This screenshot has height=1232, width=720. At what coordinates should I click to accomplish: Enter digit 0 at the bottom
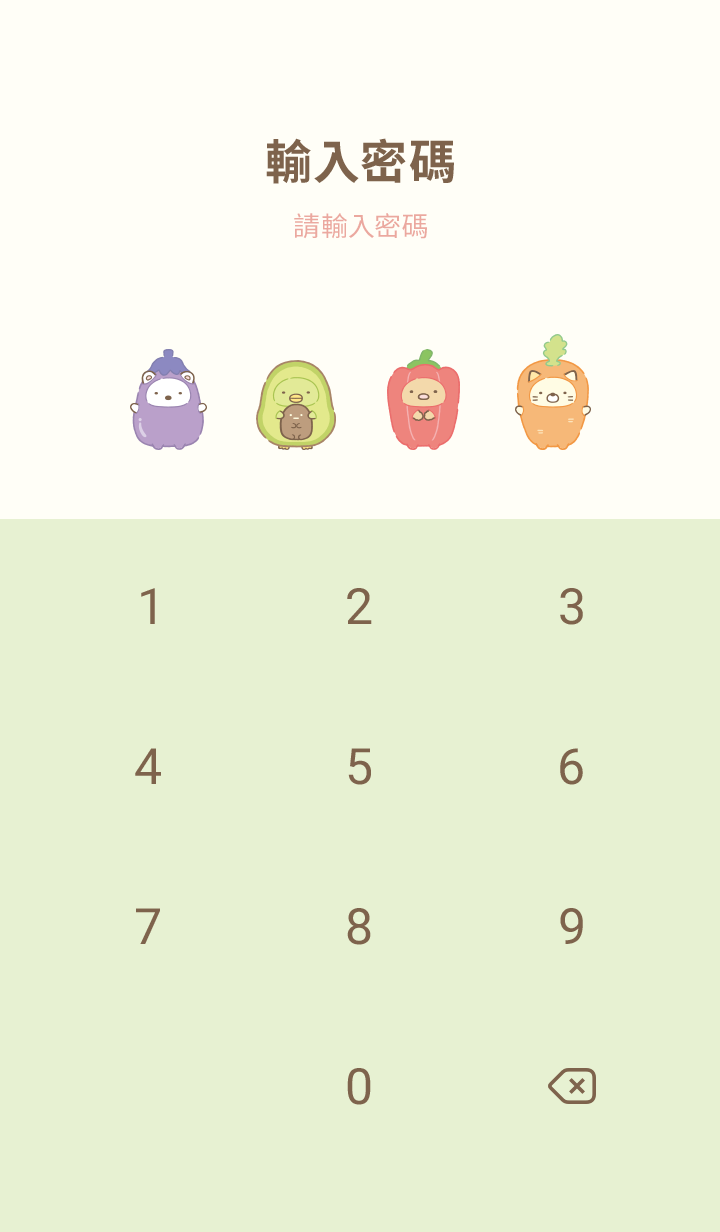(x=359, y=1087)
